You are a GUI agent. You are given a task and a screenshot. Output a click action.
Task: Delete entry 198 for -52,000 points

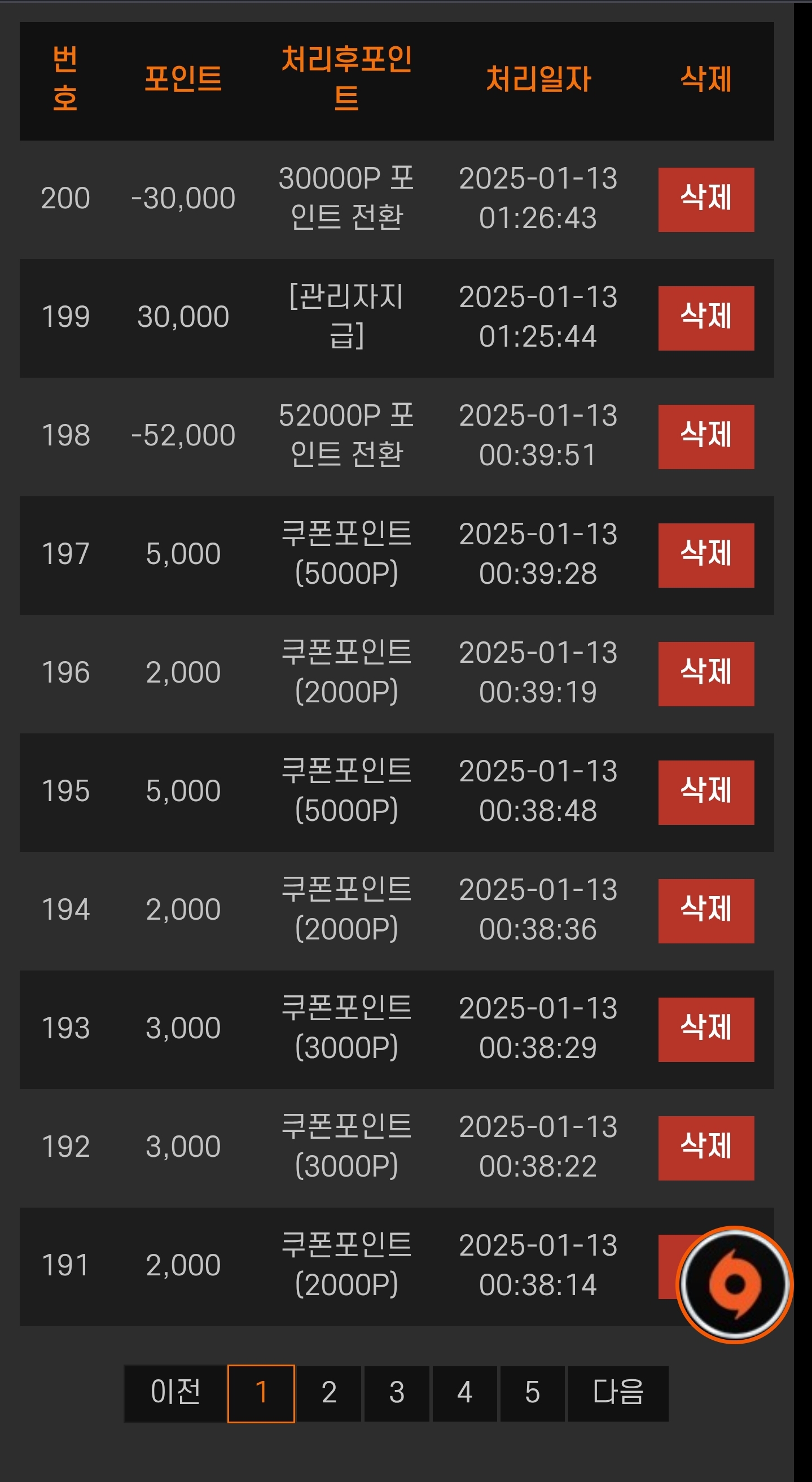coord(705,436)
